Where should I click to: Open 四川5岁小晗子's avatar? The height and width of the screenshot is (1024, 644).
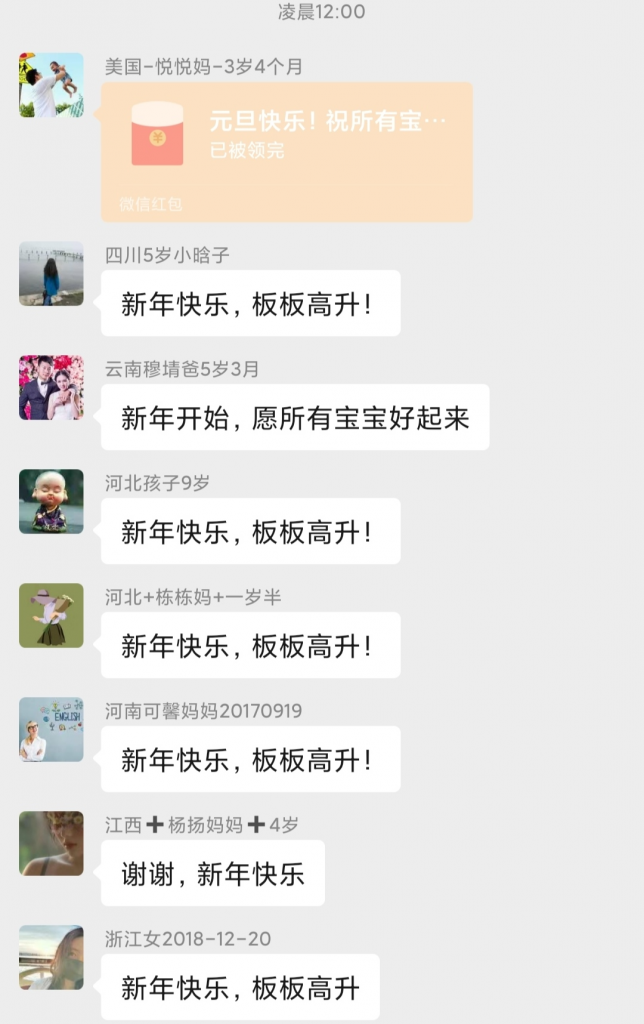tap(51, 273)
